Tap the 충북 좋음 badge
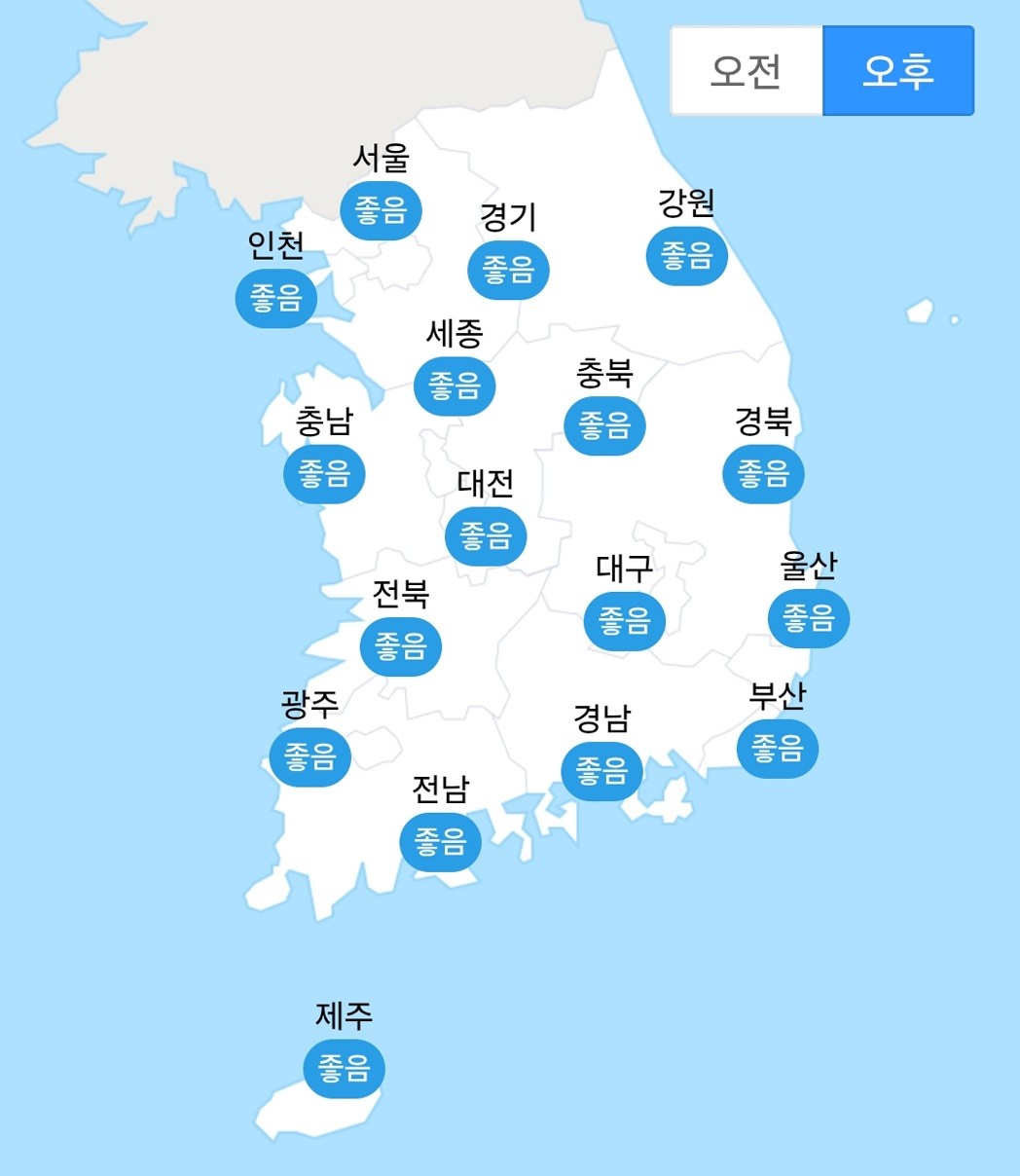This screenshot has width=1020, height=1176. [x=604, y=425]
